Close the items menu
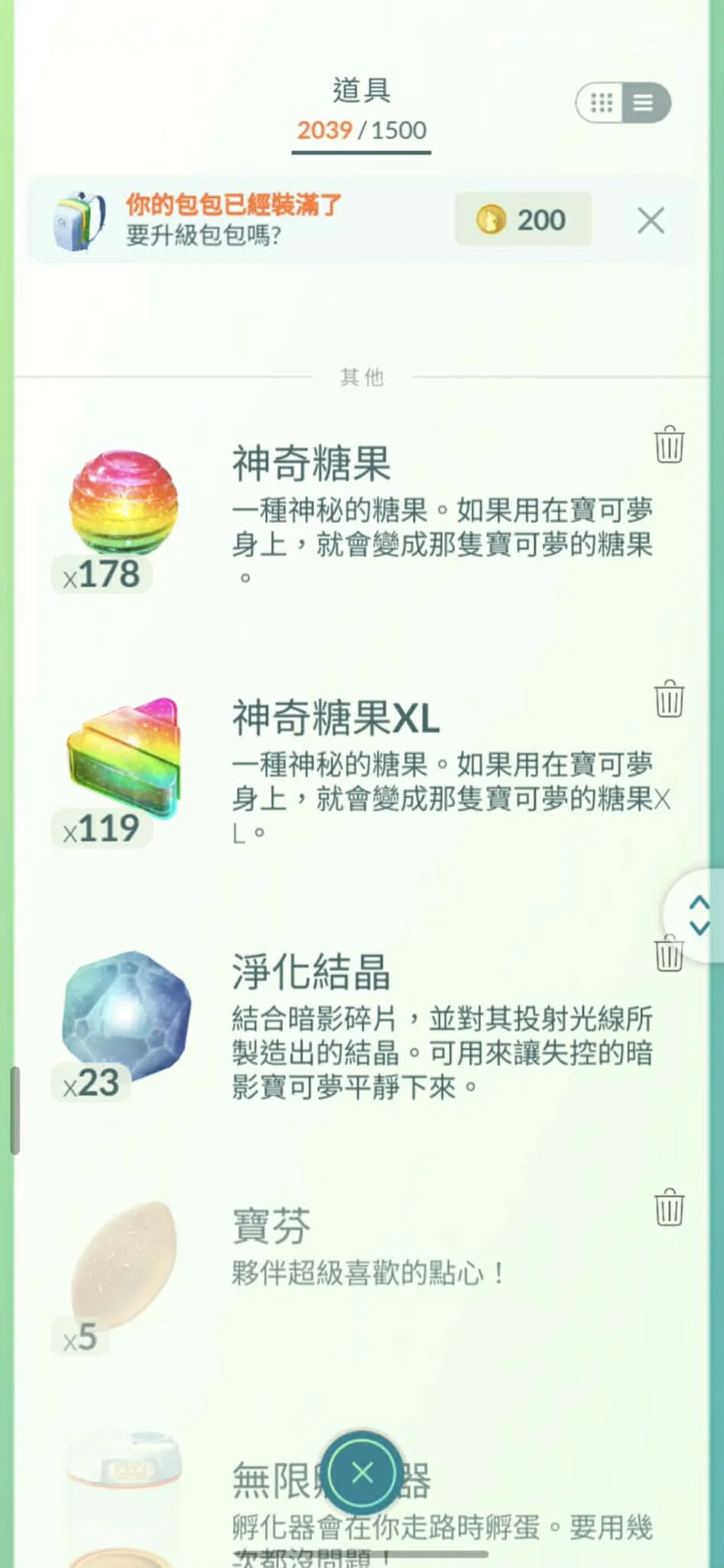The width and height of the screenshot is (724, 1568). pyautogui.click(x=362, y=1473)
